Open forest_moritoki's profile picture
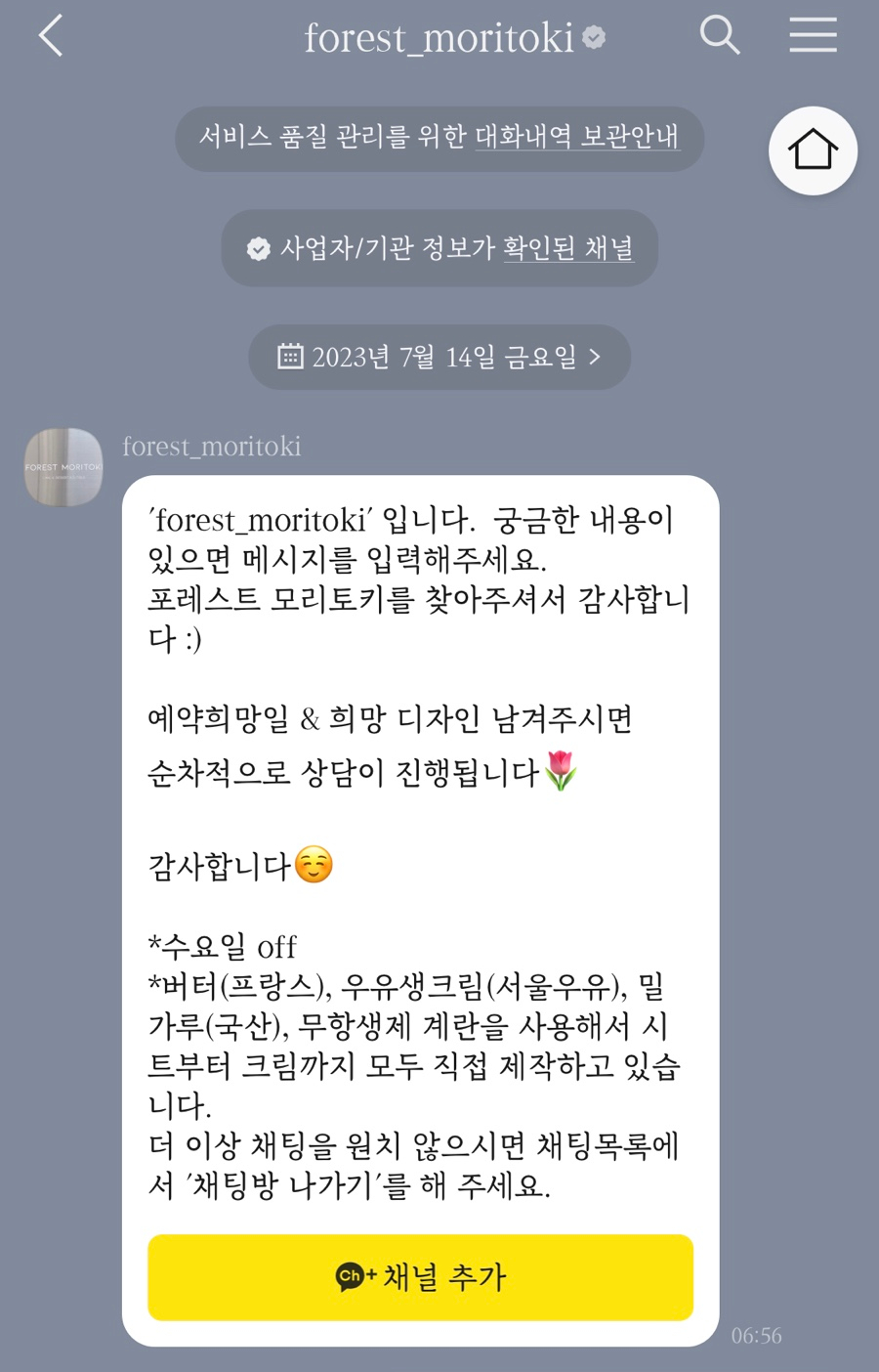The width and height of the screenshot is (879, 1372). (63, 467)
